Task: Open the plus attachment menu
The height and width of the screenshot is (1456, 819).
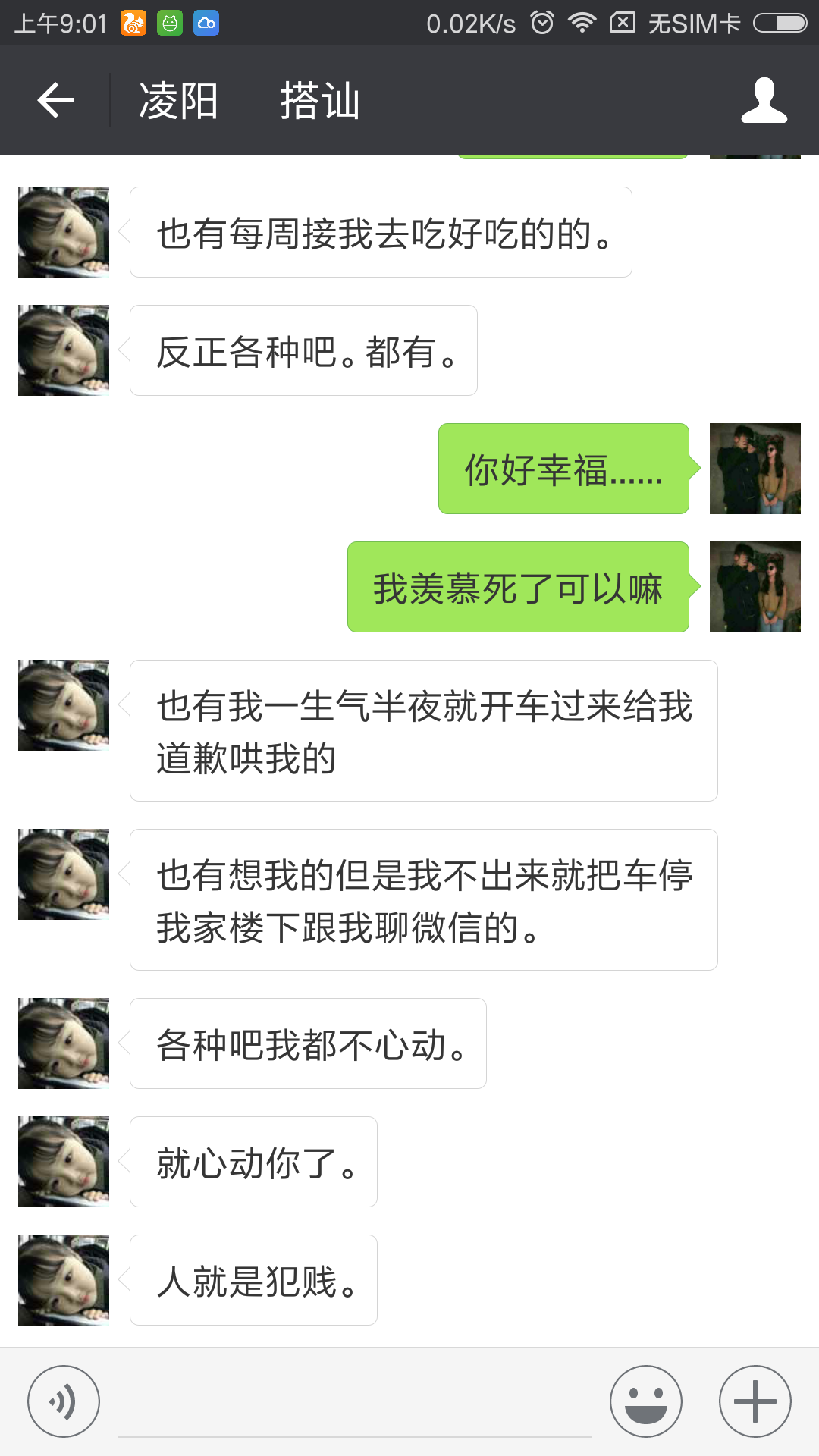Action: [755, 1401]
